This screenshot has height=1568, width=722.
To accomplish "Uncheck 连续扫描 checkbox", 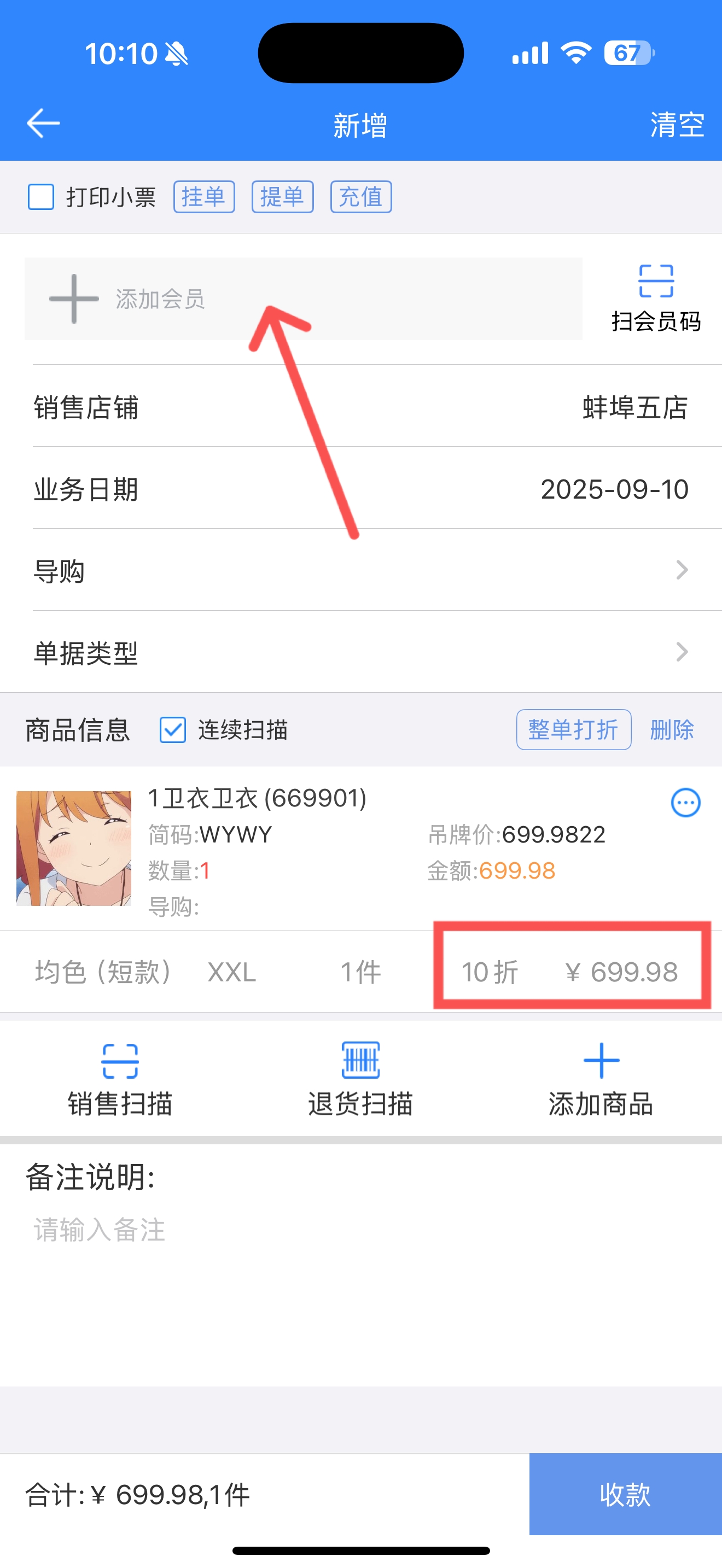I will click(172, 729).
